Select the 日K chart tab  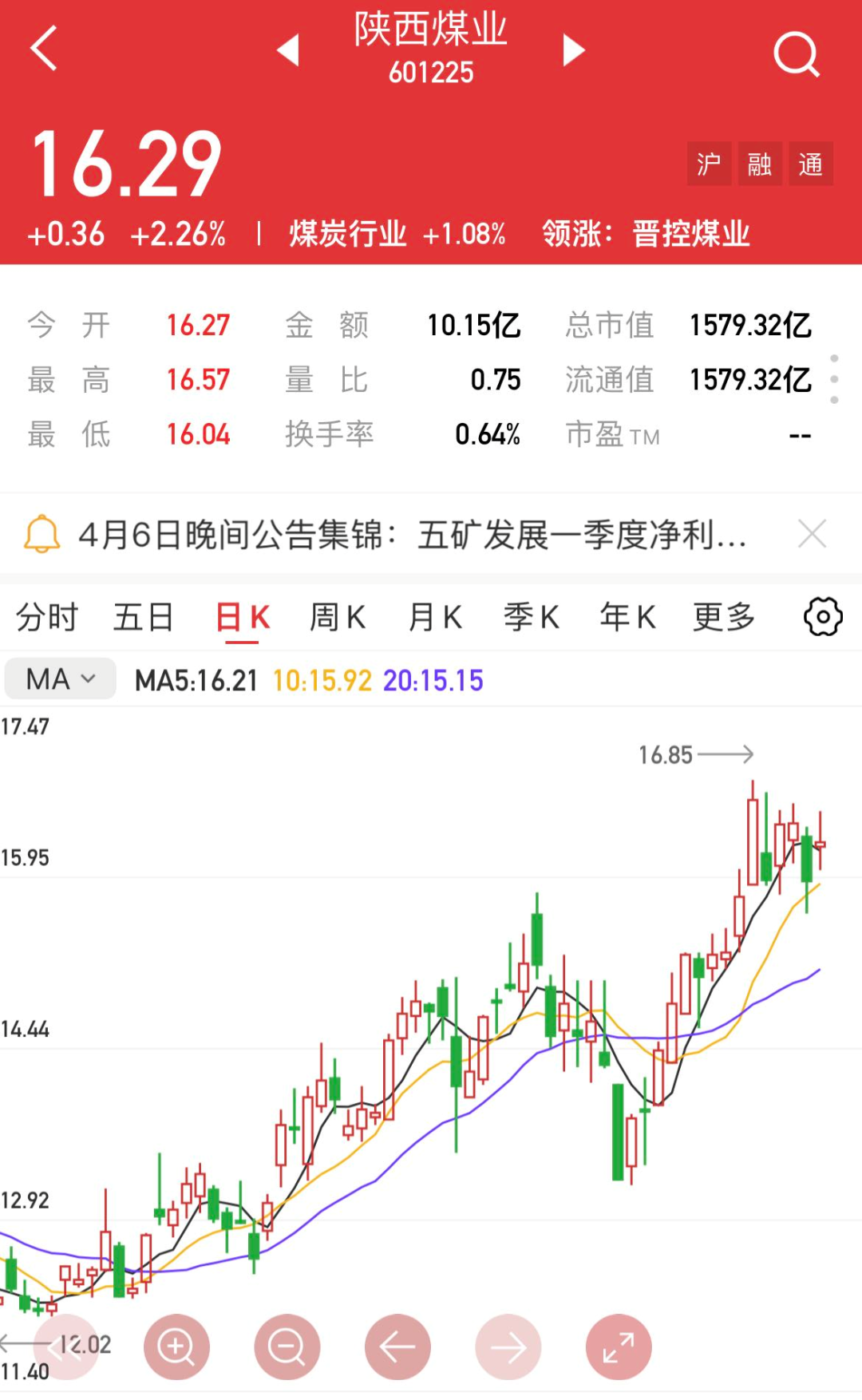point(243,618)
